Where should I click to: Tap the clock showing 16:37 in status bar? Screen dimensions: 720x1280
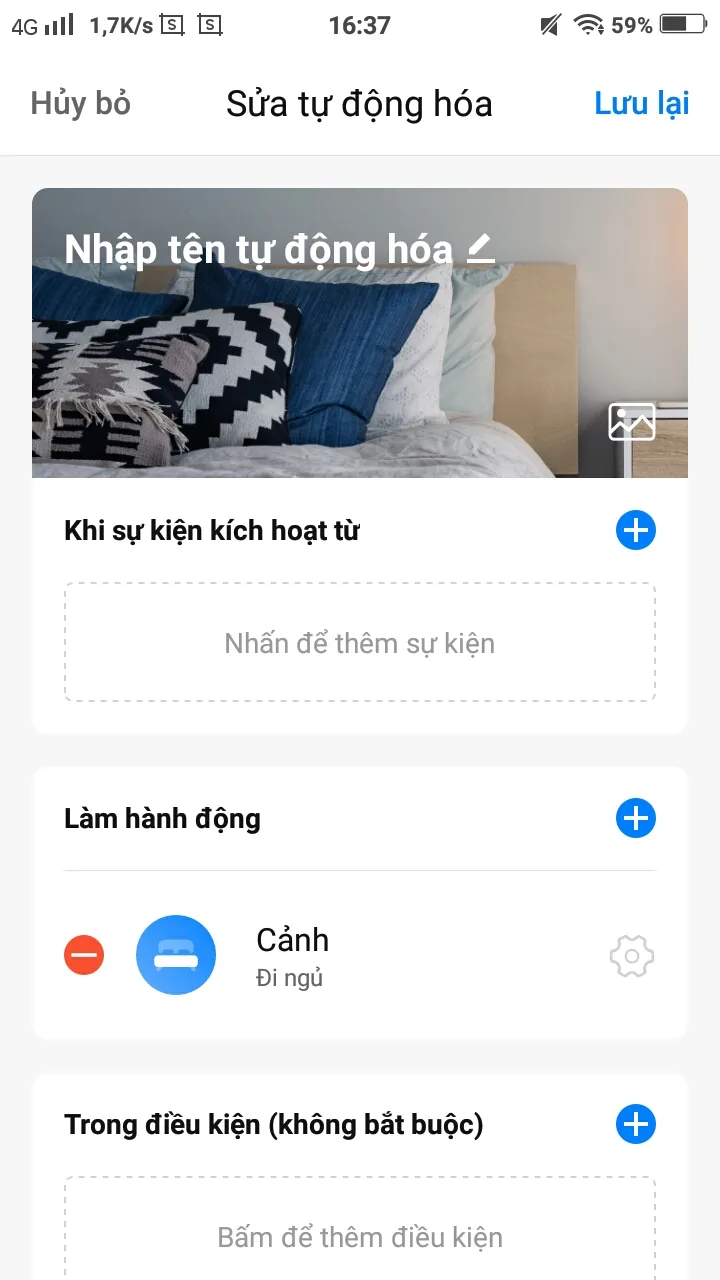coord(361,25)
